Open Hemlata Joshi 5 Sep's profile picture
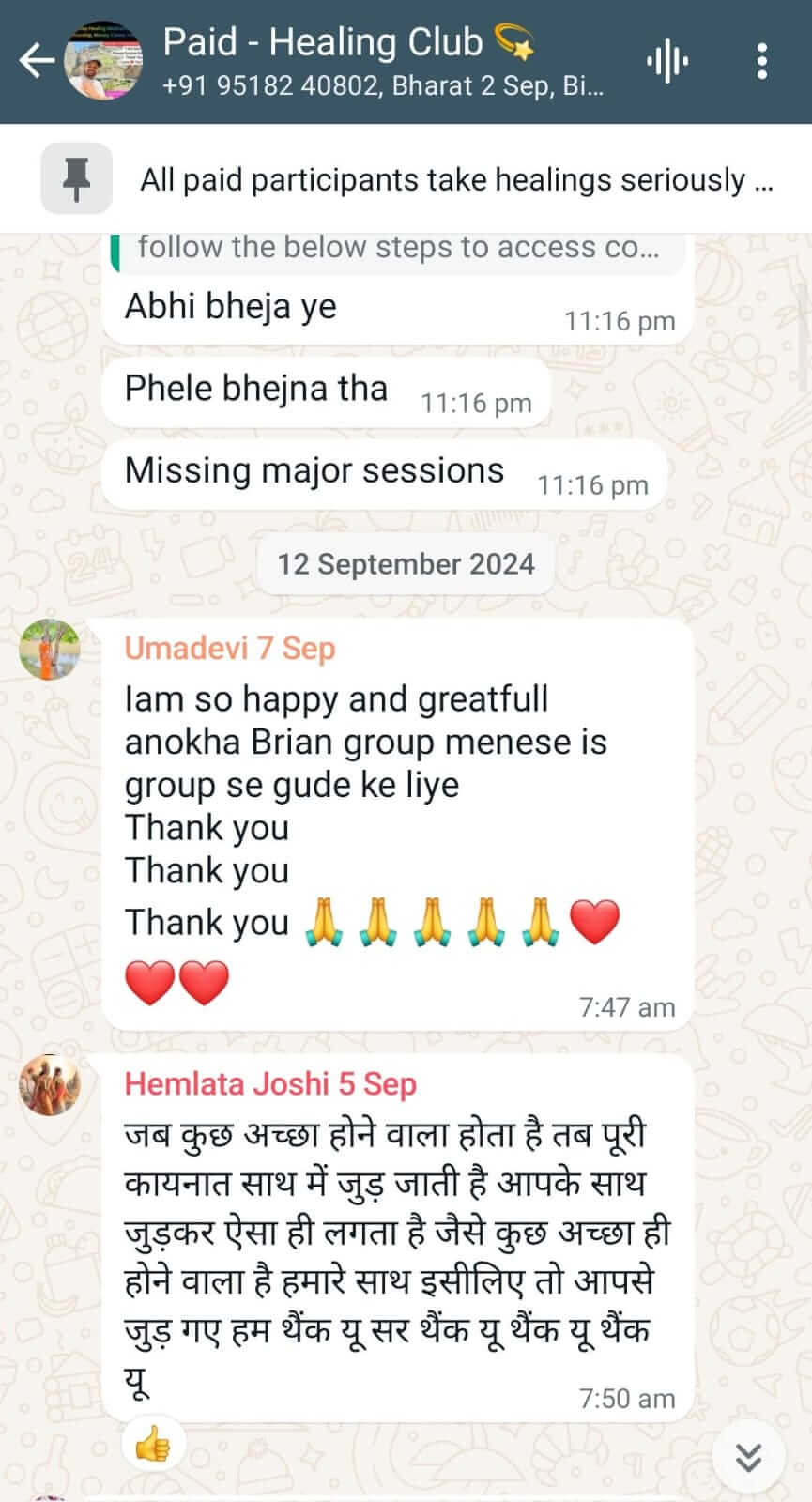The width and height of the screenshot is (812, 1502). pos(50,1084)
